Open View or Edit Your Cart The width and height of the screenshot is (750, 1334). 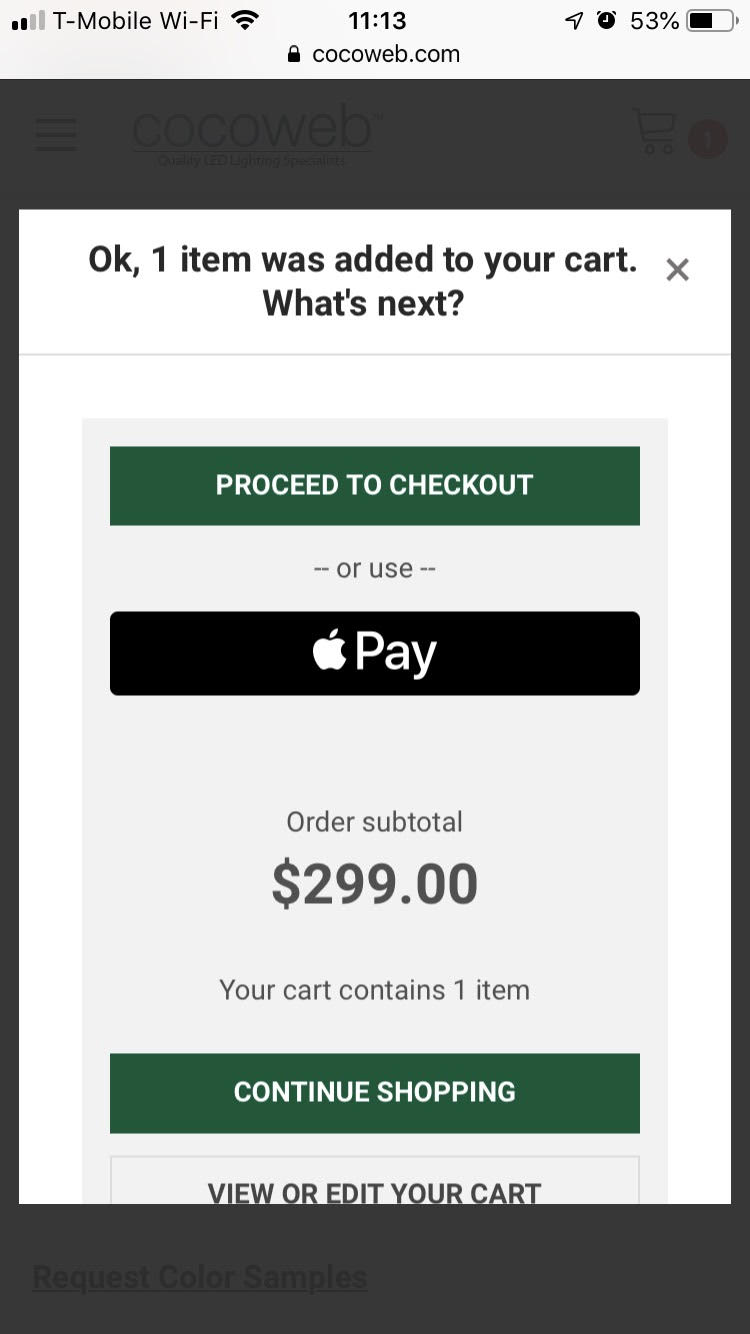(375, 1181)
